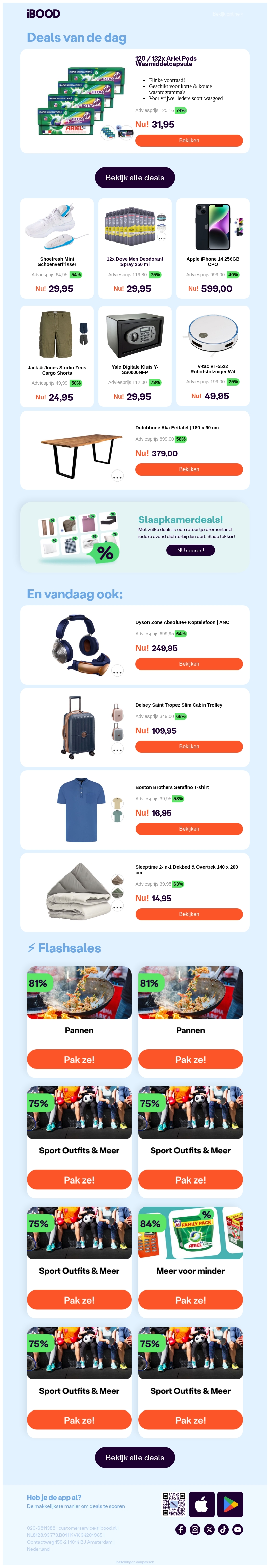Tap Bekijken for Ariel Pods Wasmiddelcapsule
This screenshot has height=1568, width=270.
click(x=189, y=141)
